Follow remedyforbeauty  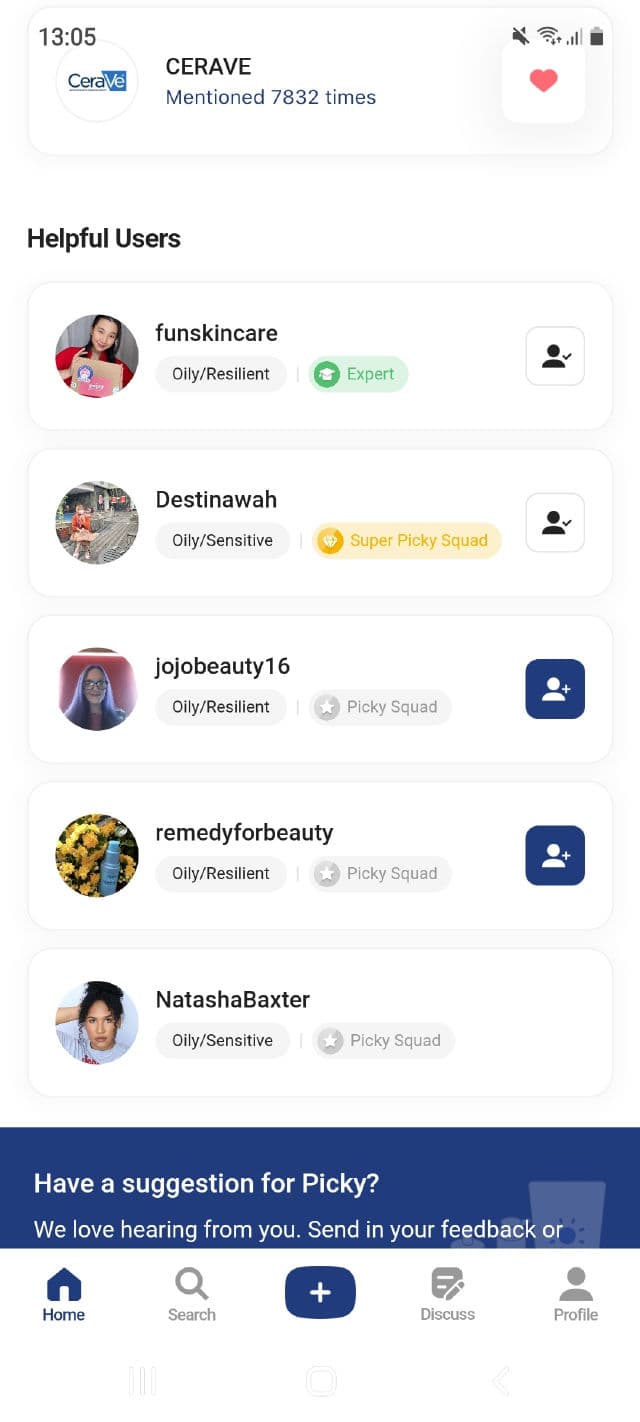click(x=555, y=855)
